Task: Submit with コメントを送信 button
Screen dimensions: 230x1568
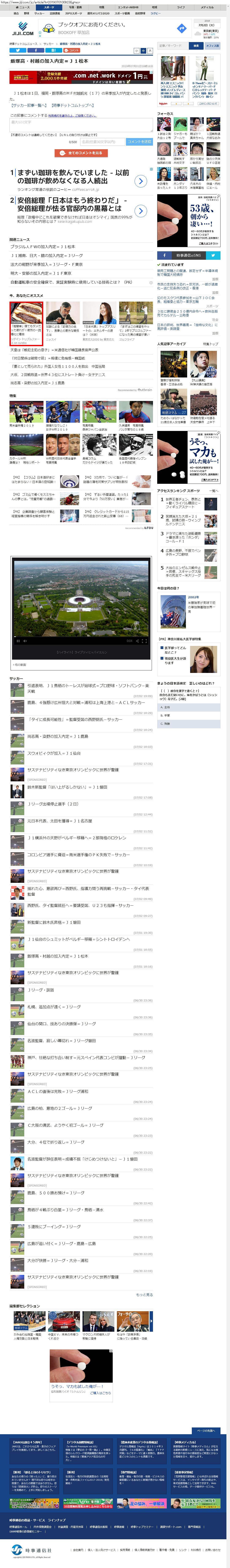Action: pyautogui.click(x=139, y=141)
